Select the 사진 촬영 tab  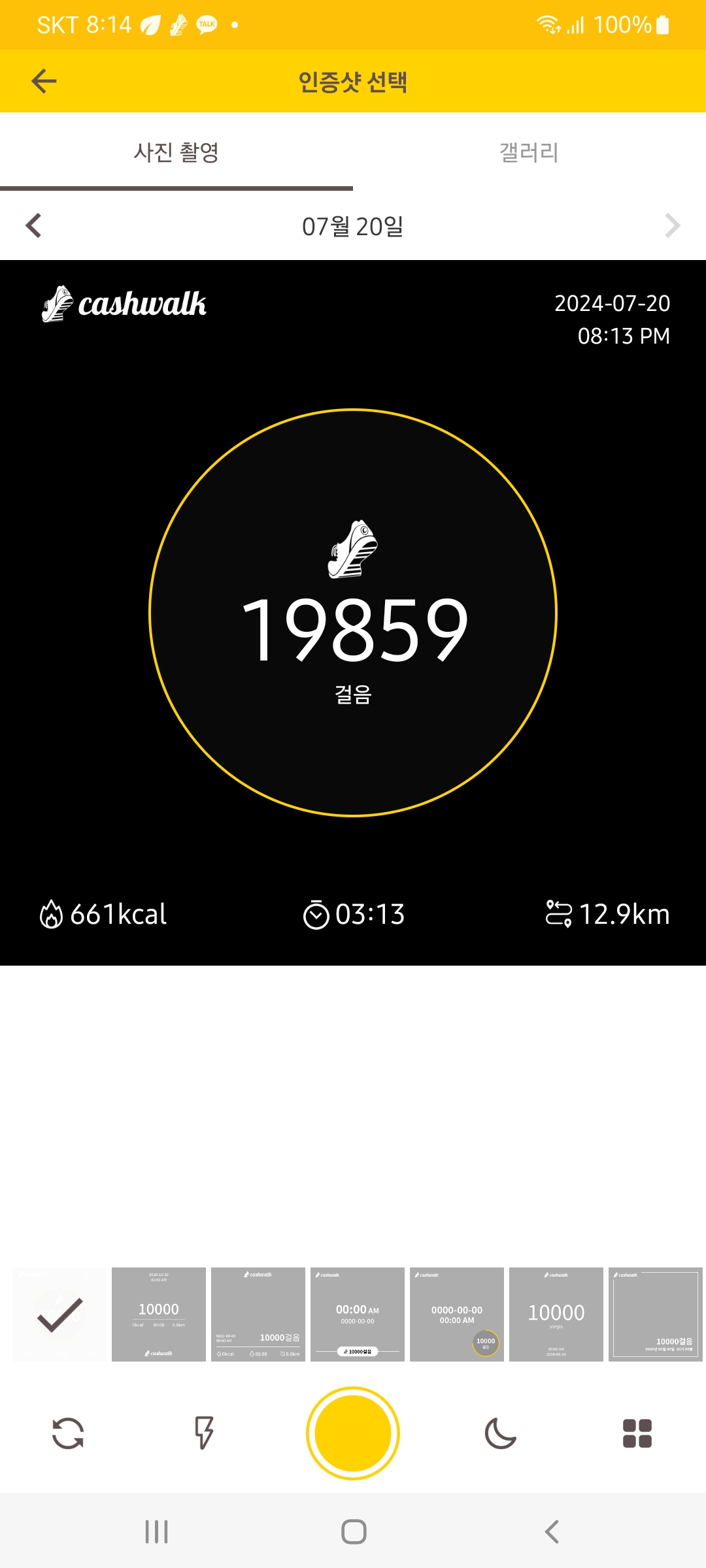point(176,152)
